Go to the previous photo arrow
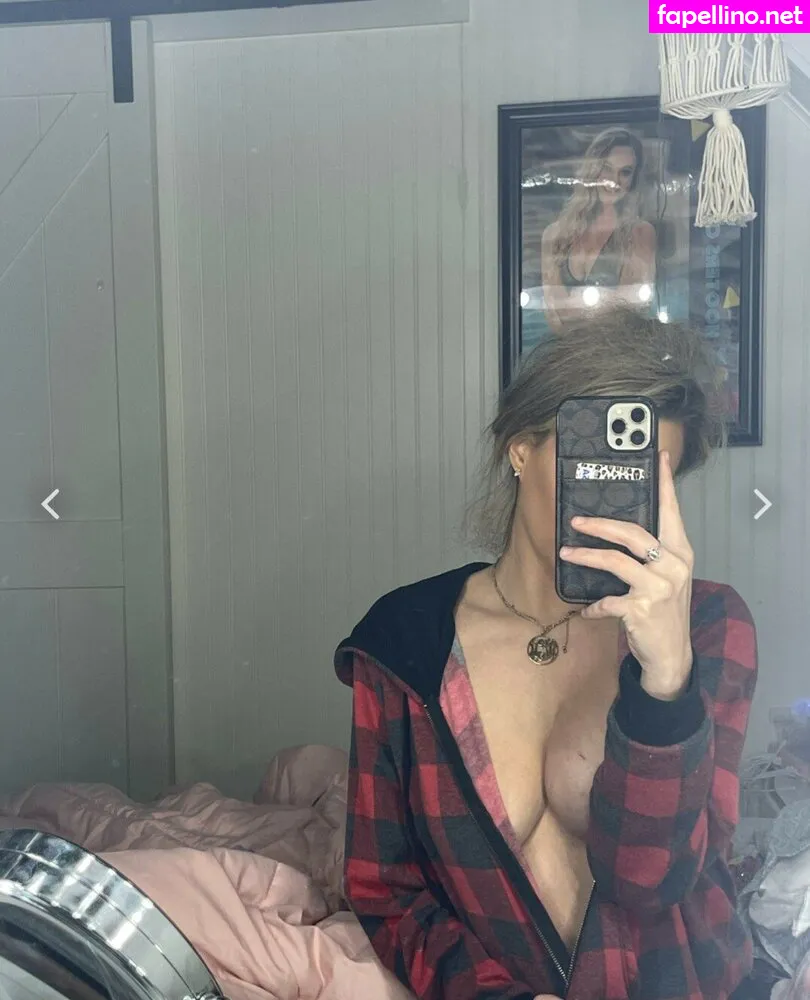The image size is (810, 1000). click(50, 504)
